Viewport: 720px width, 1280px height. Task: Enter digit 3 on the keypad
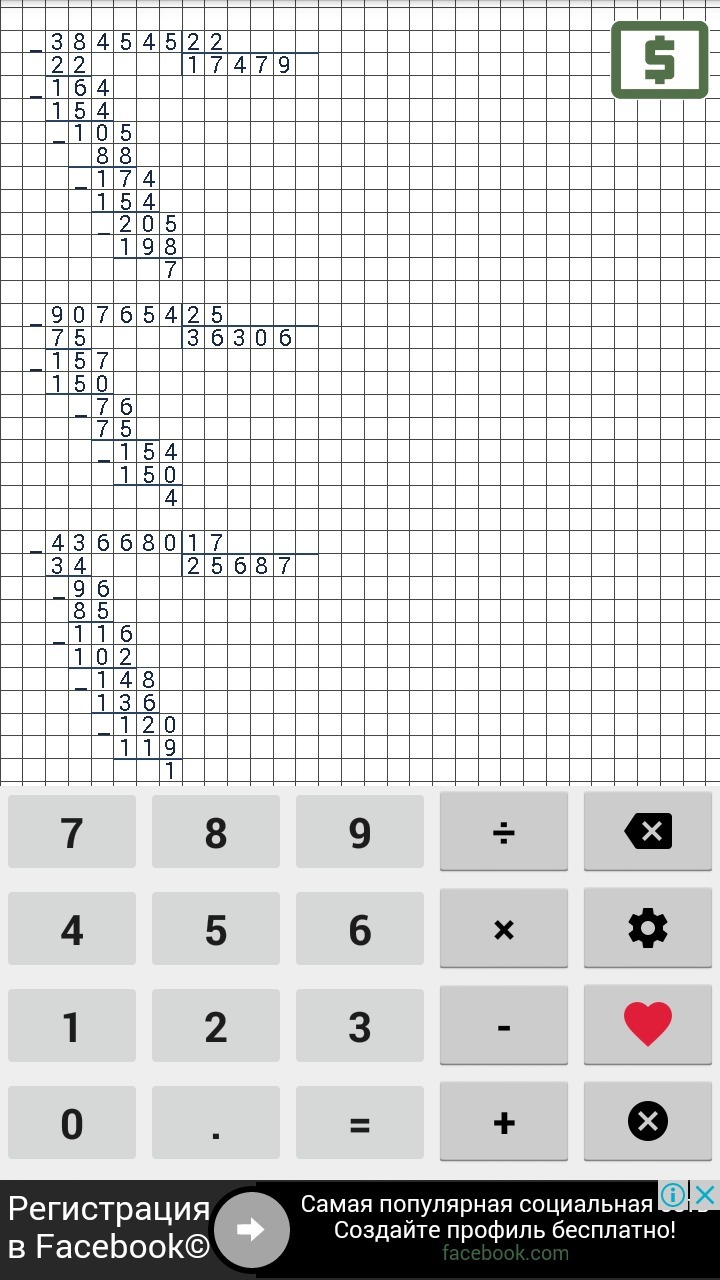tap(360, 1026)
